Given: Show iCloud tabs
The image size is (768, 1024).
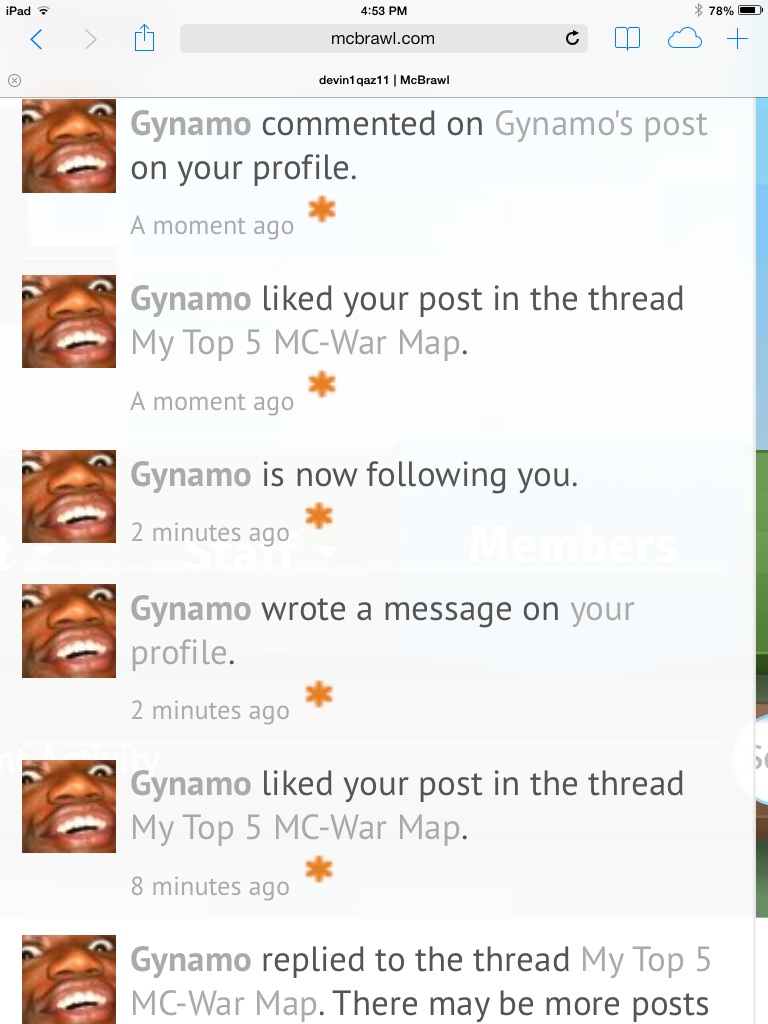Looking at the screenshot, I should 684,39.
